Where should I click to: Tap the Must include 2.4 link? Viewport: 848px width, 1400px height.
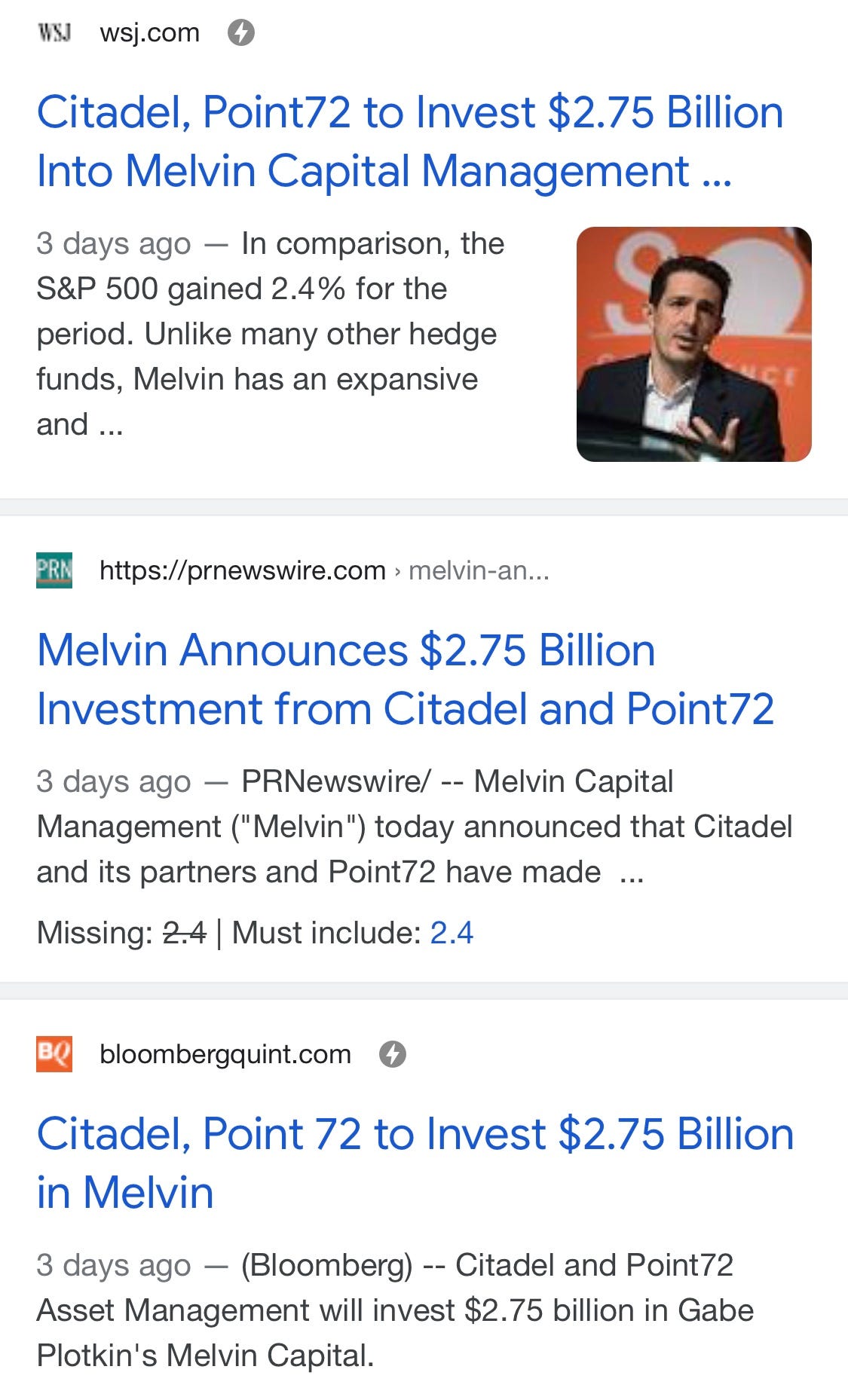pyautogui.click(x=452, y=933)
